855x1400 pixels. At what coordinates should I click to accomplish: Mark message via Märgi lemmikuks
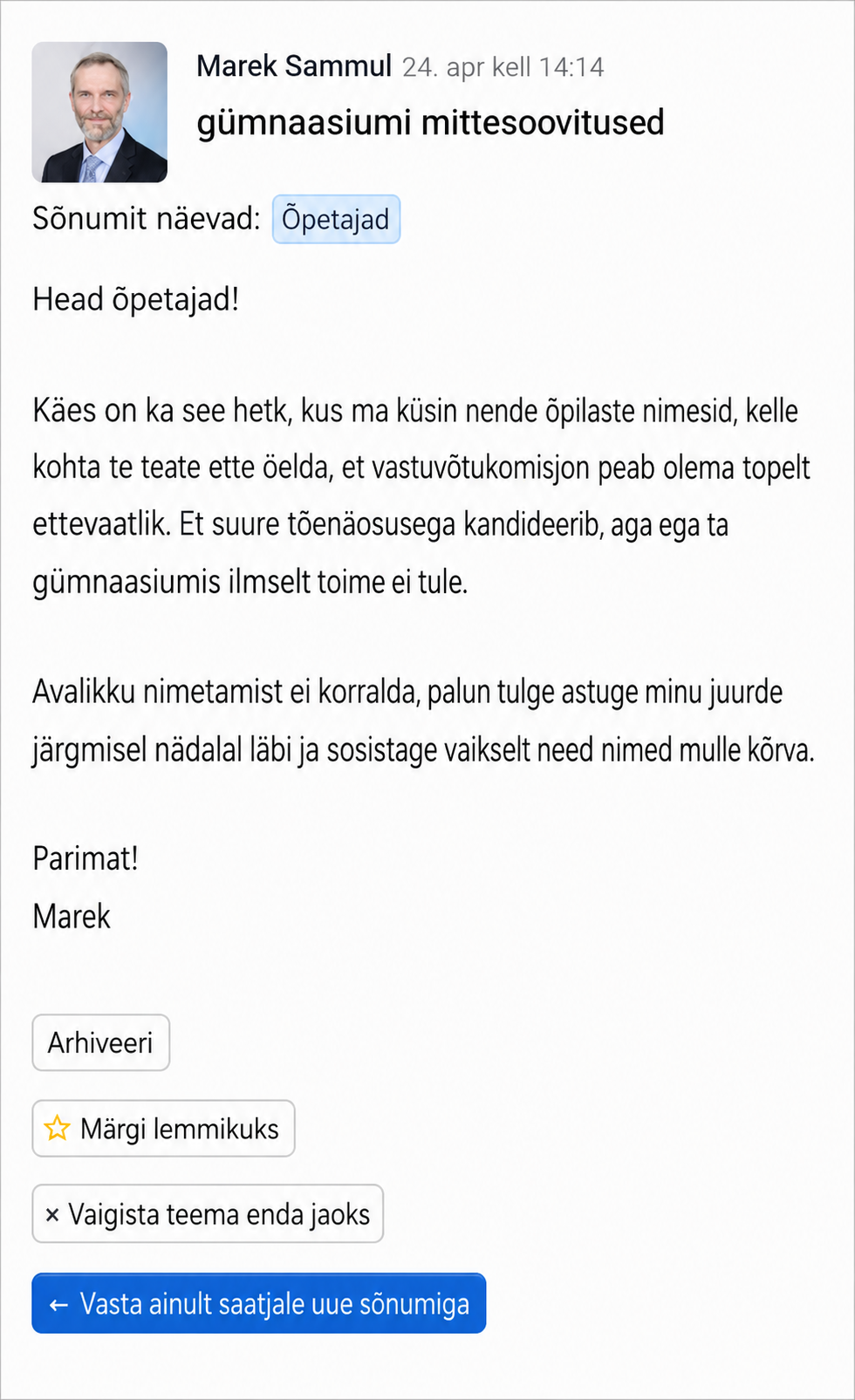tap(164, 1129)
